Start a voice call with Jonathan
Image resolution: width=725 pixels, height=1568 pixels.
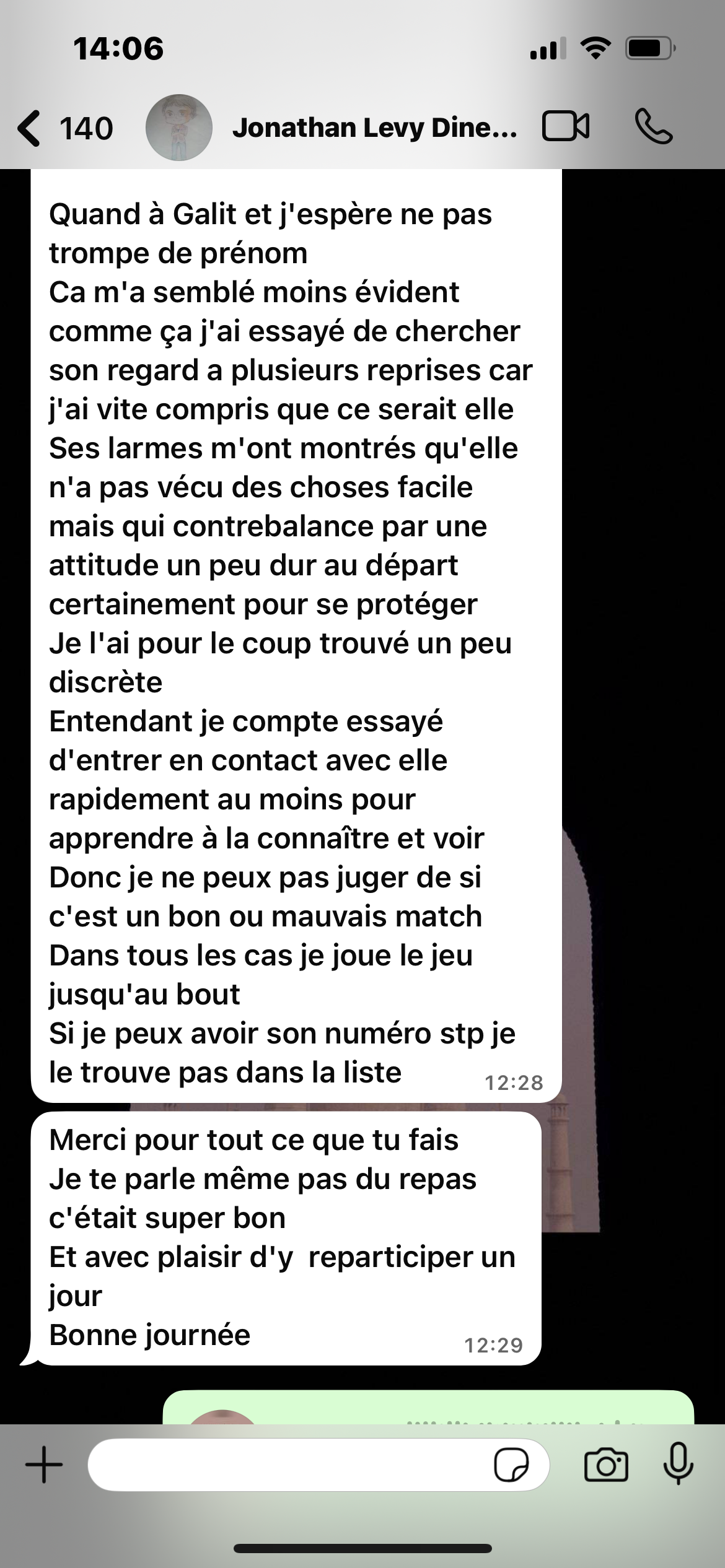(x=653, y=127)
